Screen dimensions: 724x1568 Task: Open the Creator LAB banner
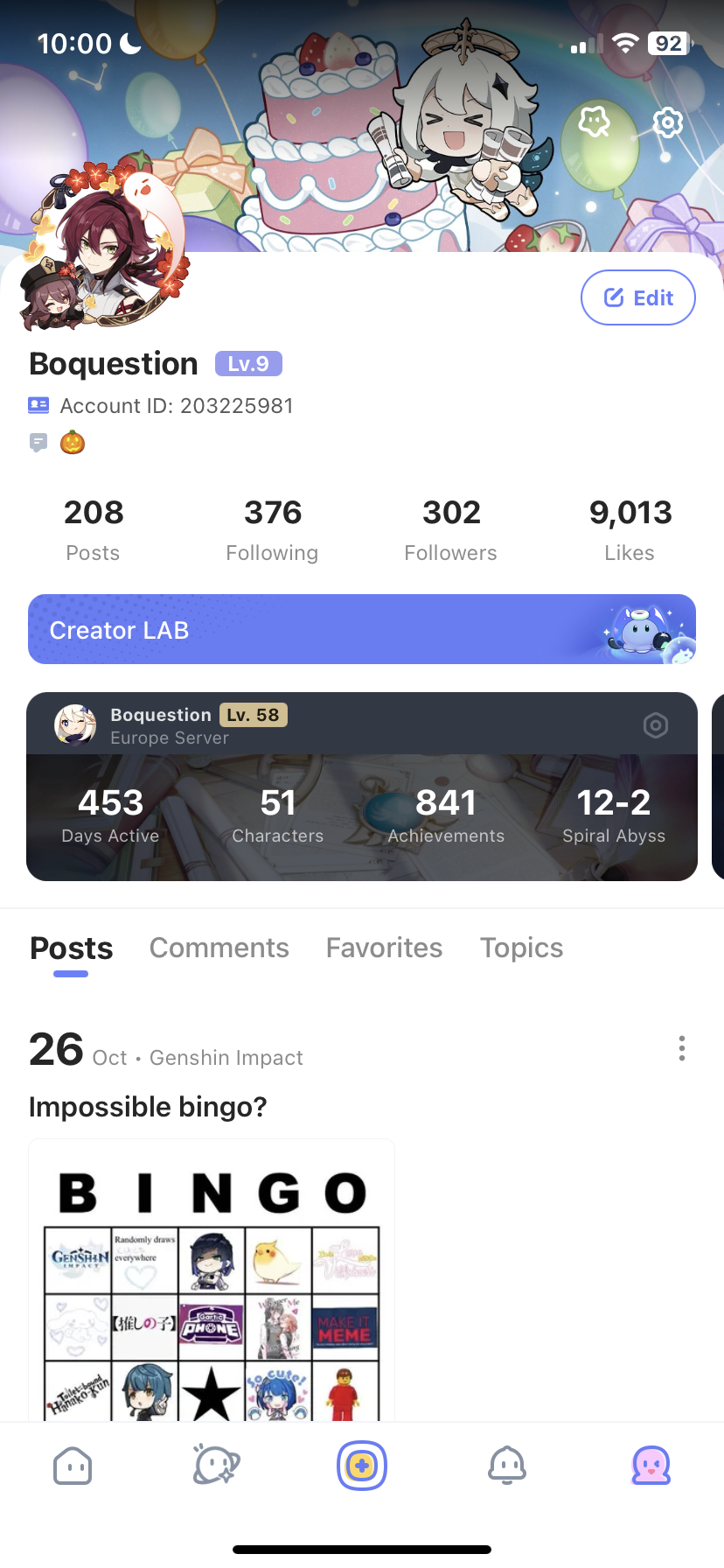[x=362, y=629]
